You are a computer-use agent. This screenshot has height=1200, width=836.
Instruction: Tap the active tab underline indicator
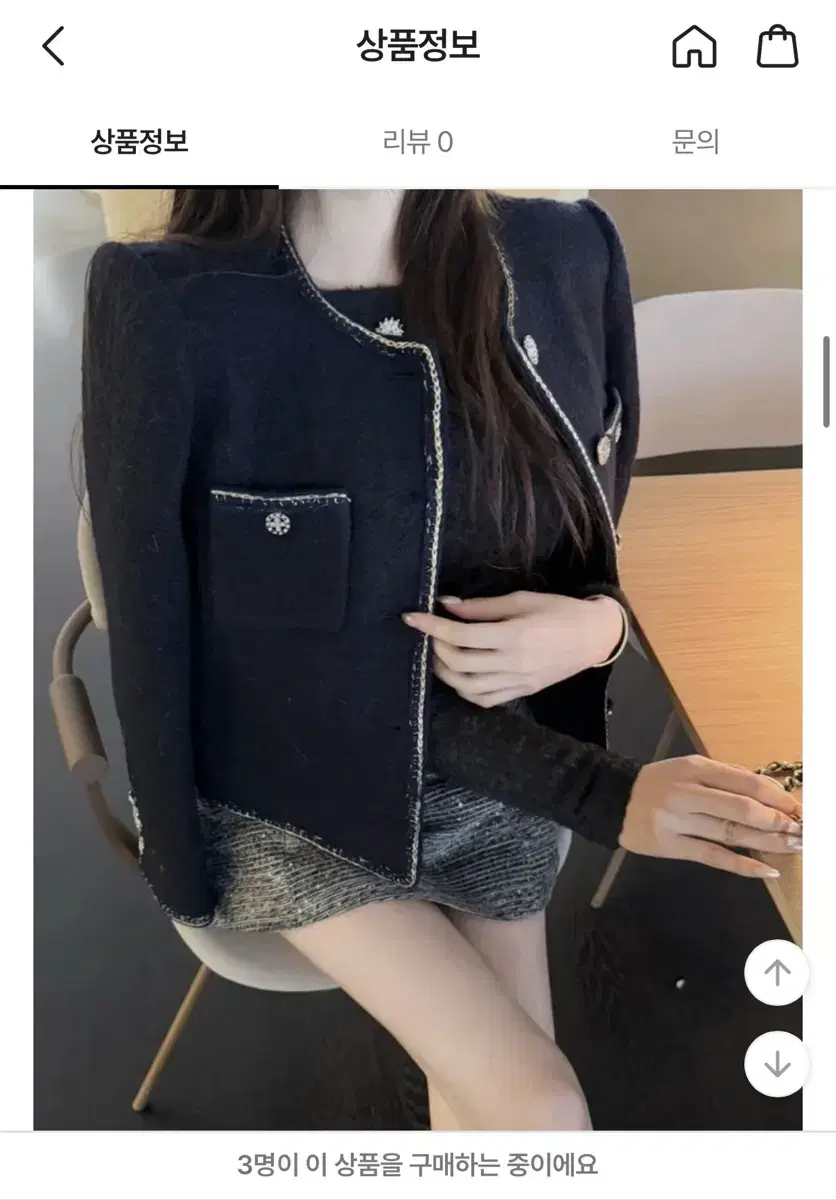coord(139,183)
